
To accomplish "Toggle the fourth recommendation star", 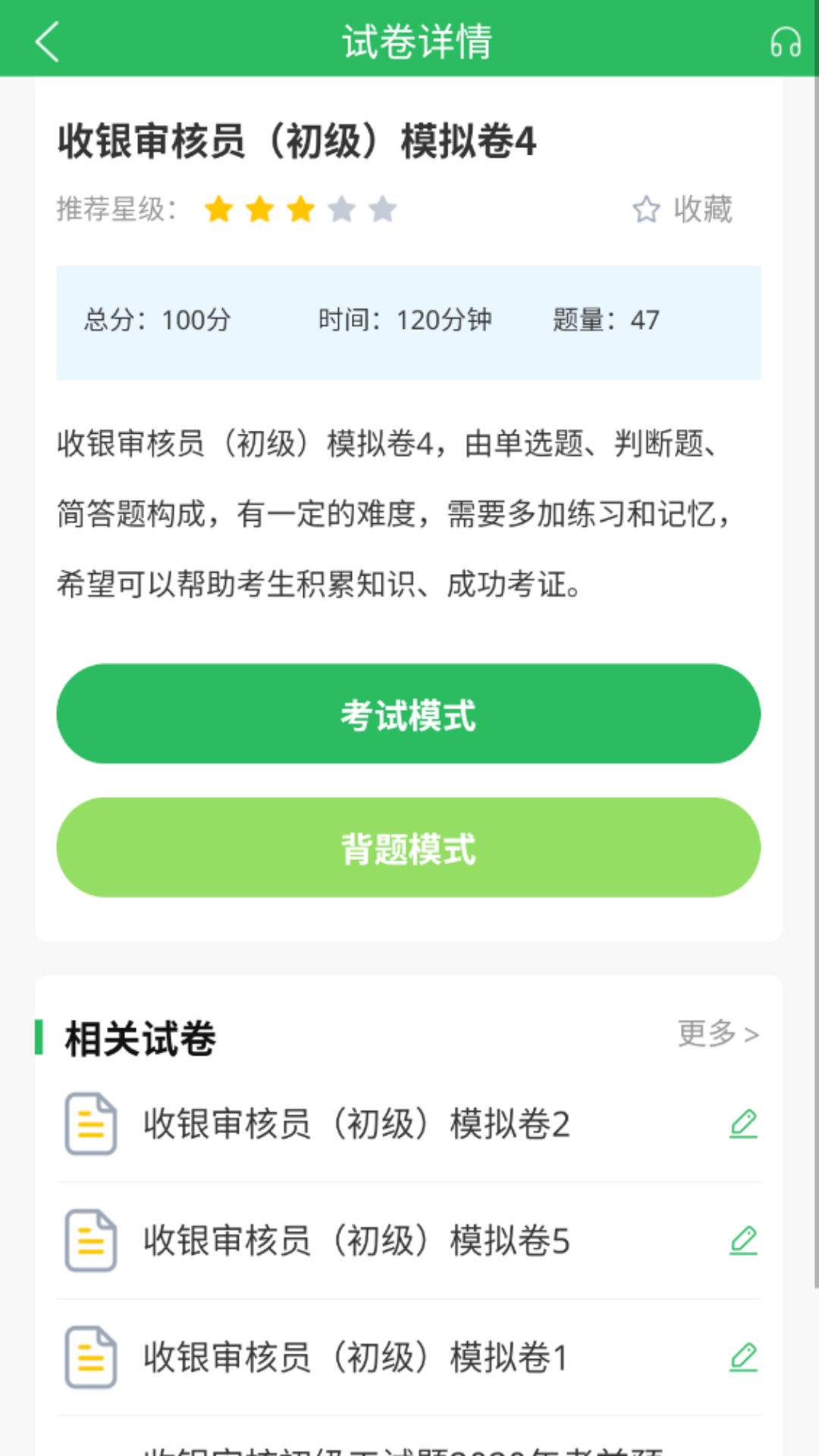I will pyautogui.click(x=342, y=209).
